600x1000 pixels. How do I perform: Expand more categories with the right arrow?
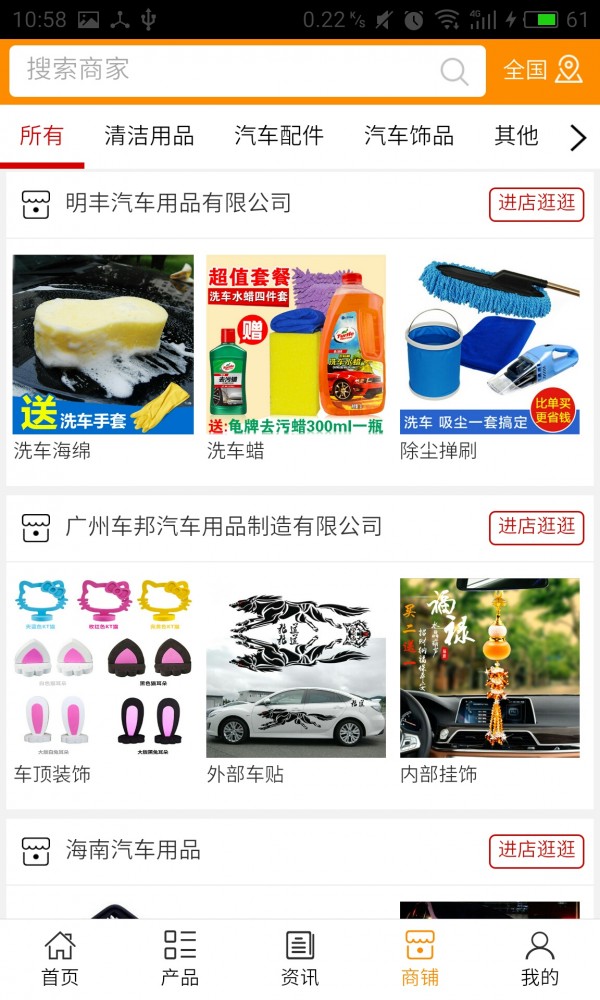[x=578, y=137]
